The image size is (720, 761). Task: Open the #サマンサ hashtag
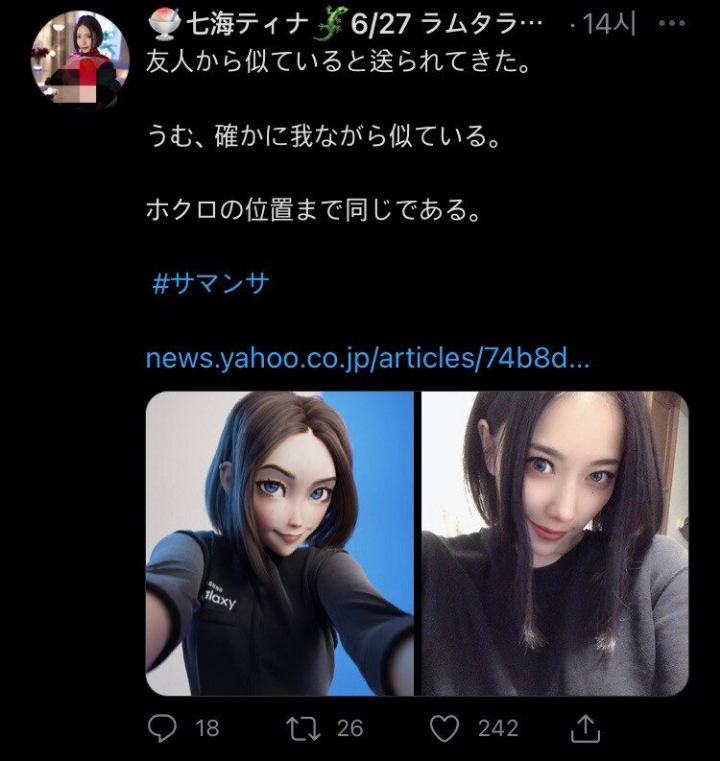(x=210, y=284)
